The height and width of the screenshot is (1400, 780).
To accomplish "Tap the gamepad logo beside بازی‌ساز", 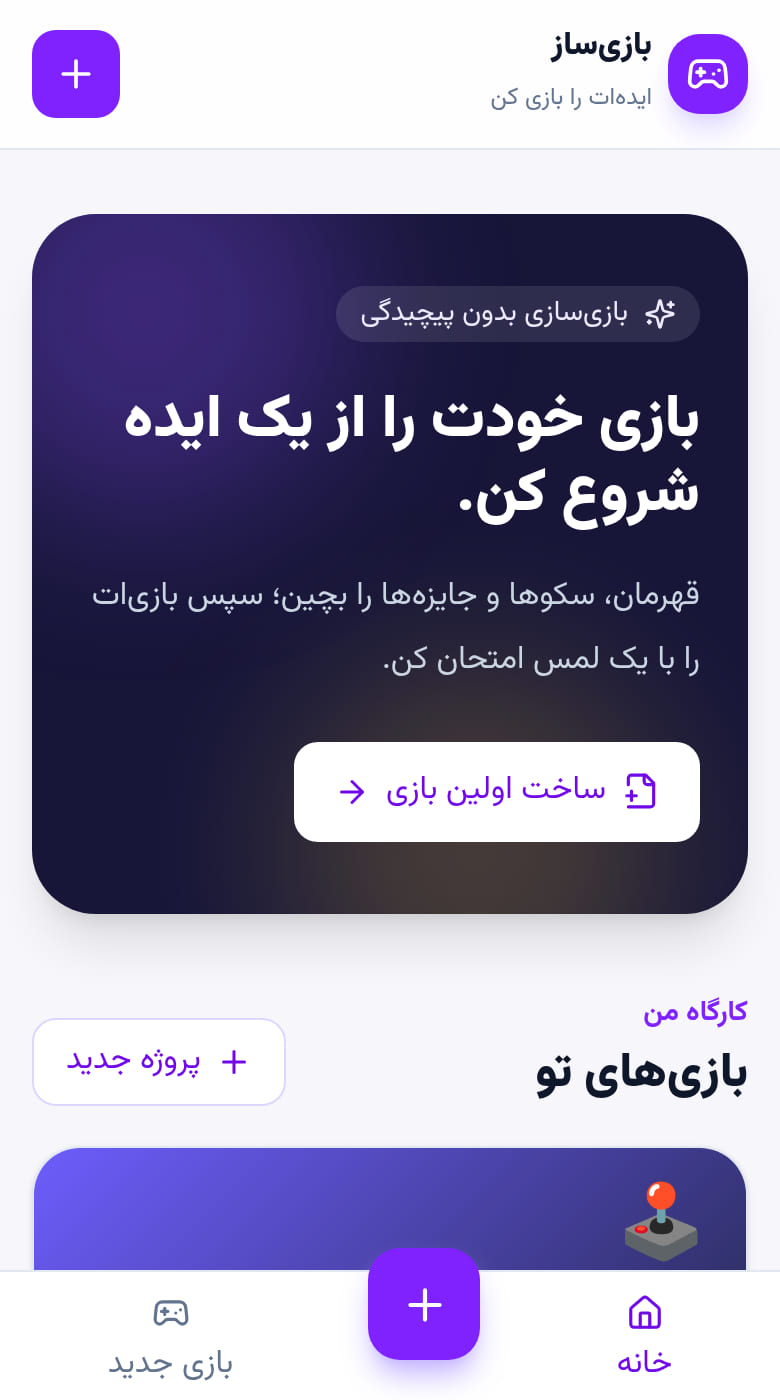I will (x=708, y=74).
